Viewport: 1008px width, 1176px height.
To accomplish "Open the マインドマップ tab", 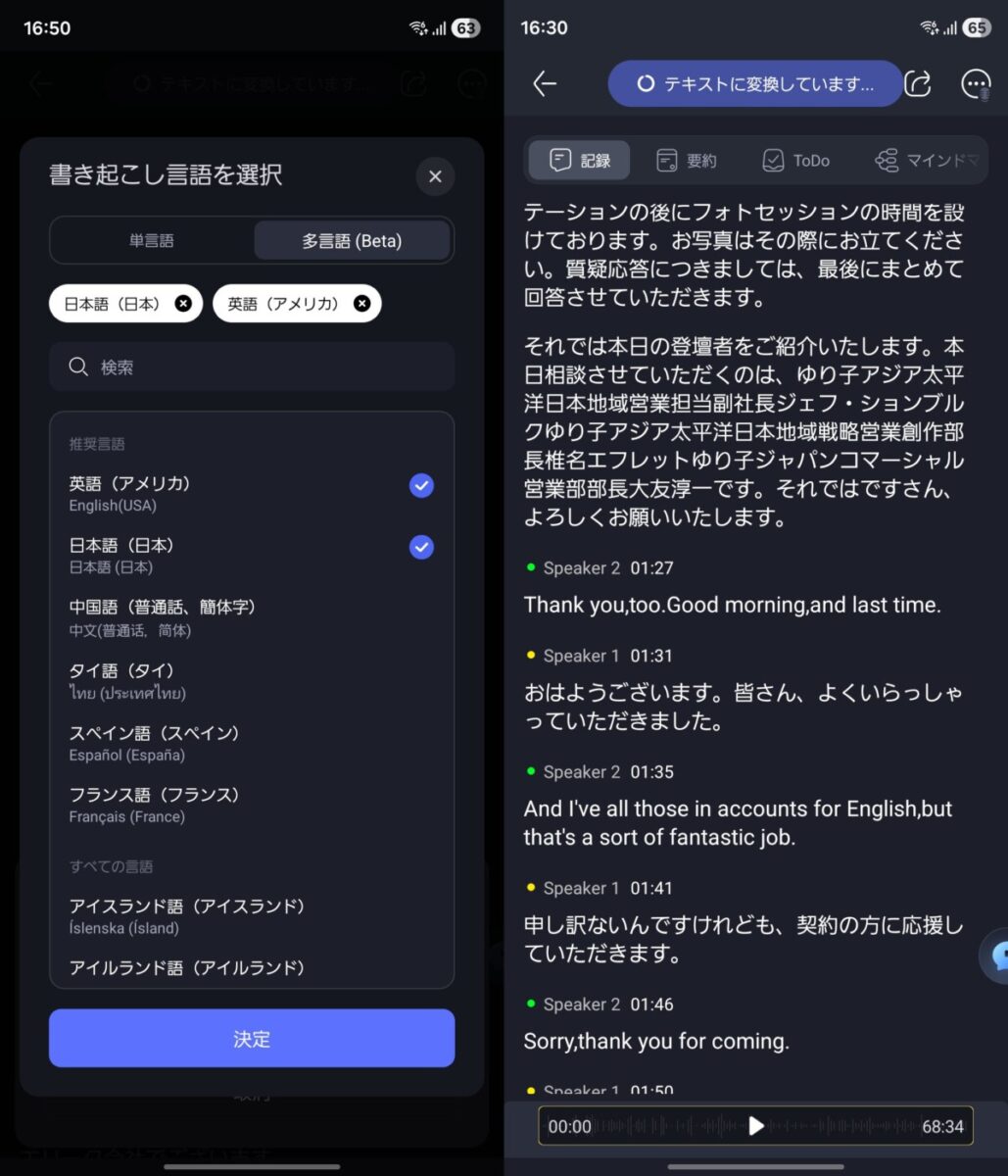I will pos(927,161).
